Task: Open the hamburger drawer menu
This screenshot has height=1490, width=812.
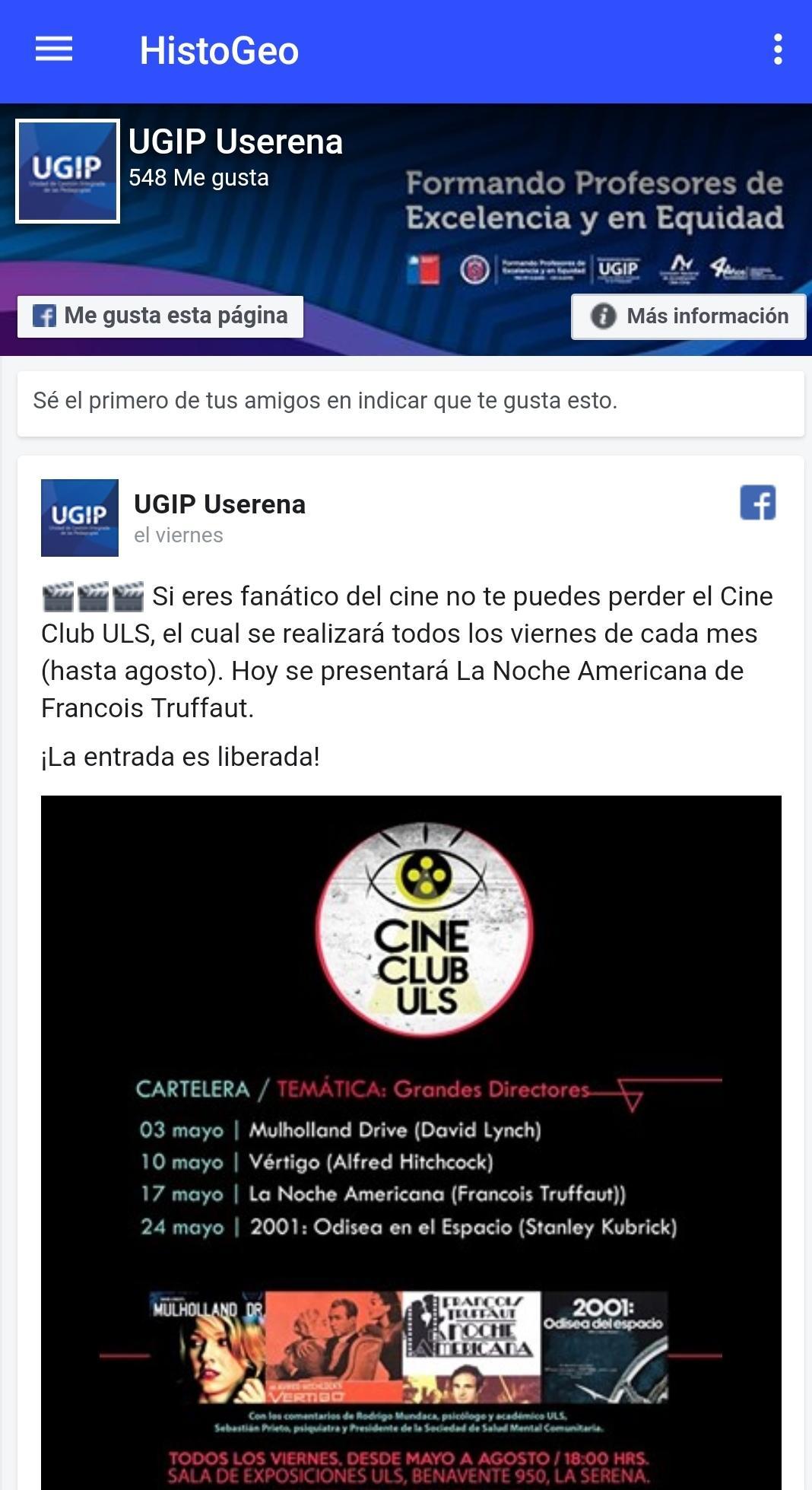Action: [x=54, y=50]
